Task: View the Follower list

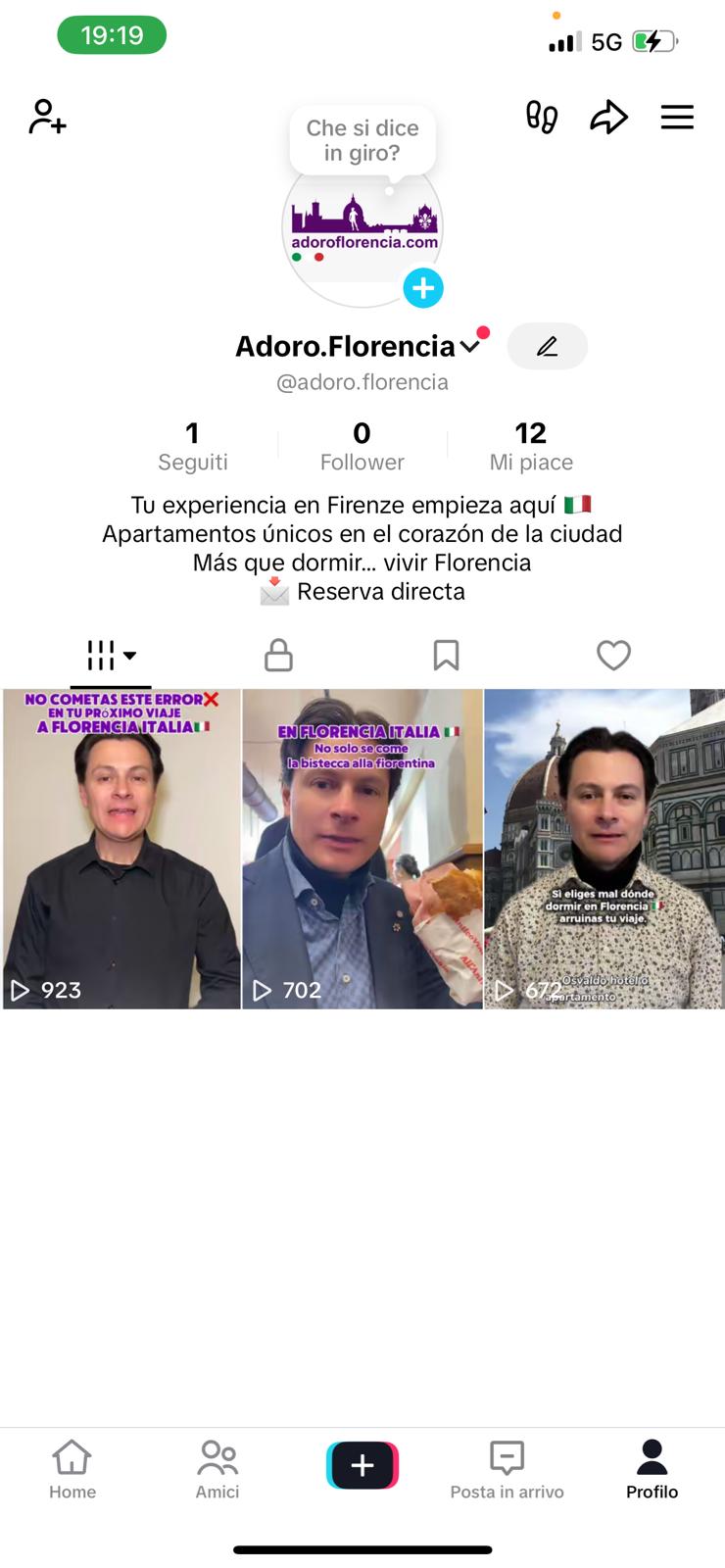Action: tap(362, 447)
